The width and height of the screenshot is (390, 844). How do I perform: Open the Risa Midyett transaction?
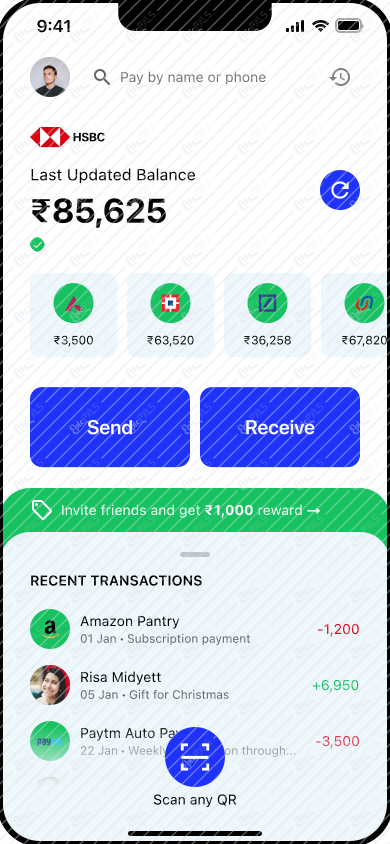click(195, 685)
